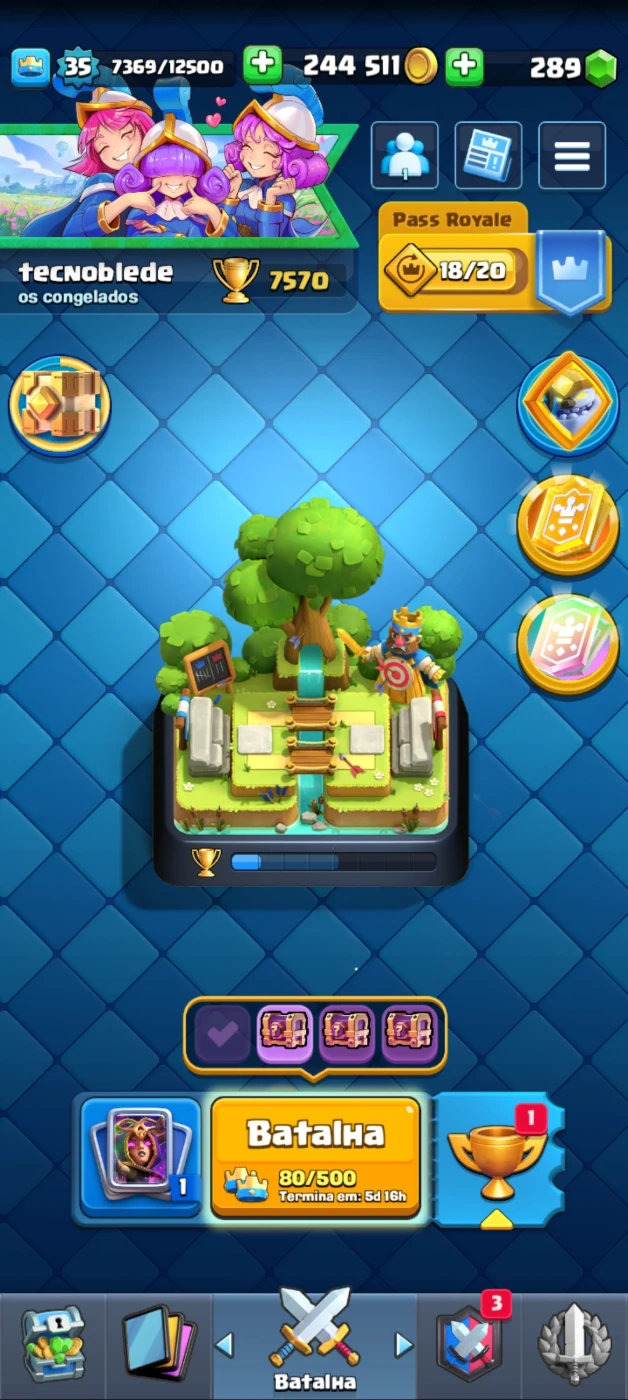The height and width of the screenshot is (1400, 628).
Task: Open the trophy game mode button
Action: click(x=497, y=1158)
